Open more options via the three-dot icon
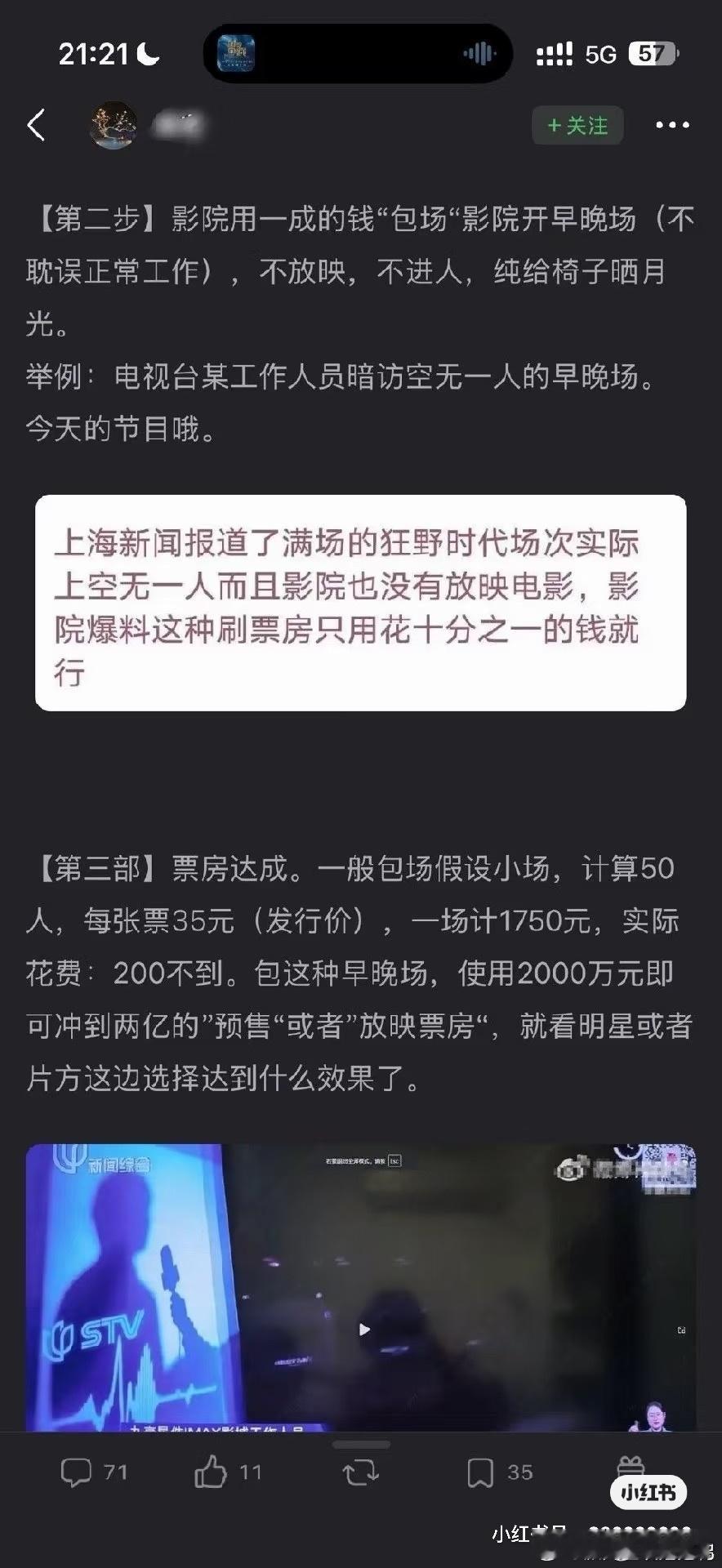This screenshot has width=722, height=1568. click(671, 124)
